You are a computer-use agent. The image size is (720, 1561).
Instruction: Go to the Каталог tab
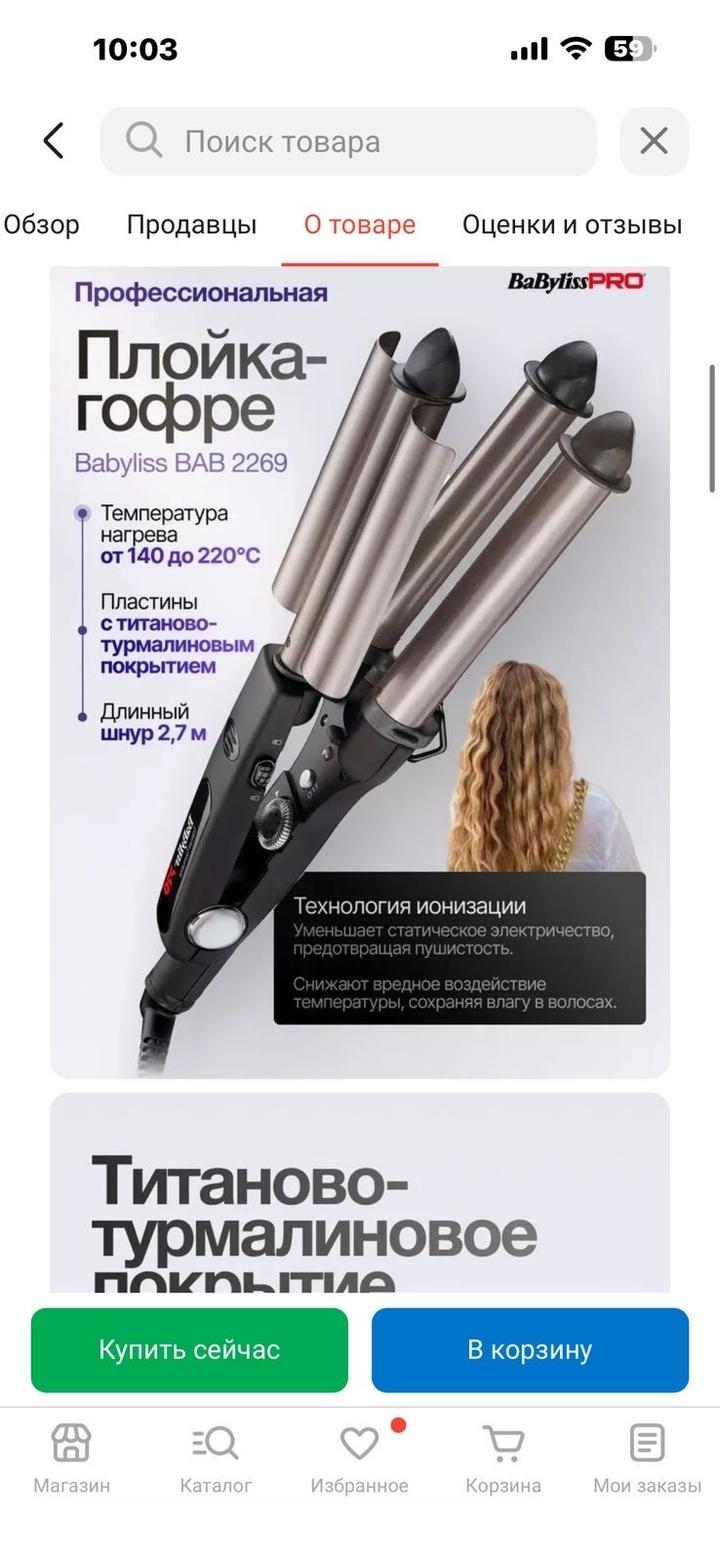tap(216, 1458)
